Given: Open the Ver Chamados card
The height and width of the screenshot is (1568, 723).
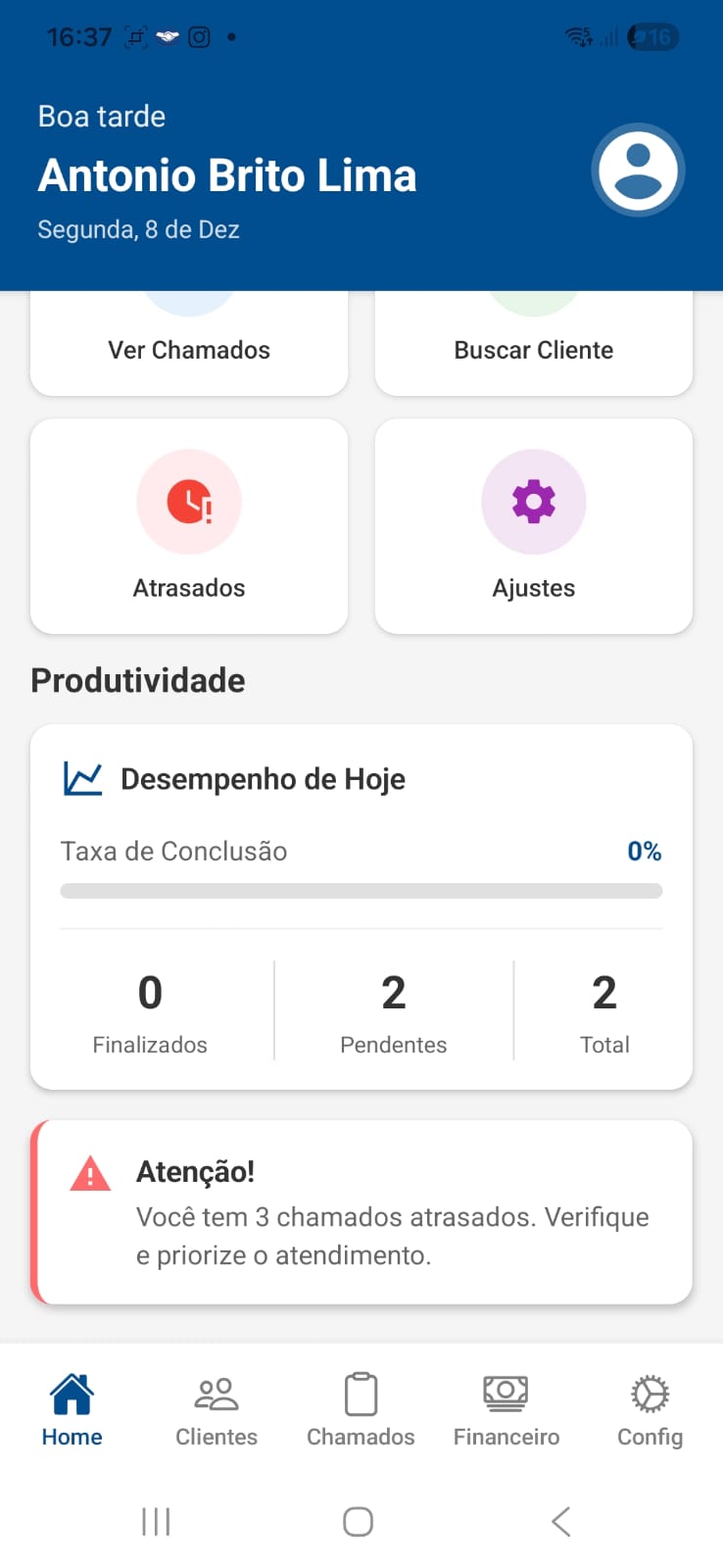Looking at the screenshot, I should click(189, 340).
